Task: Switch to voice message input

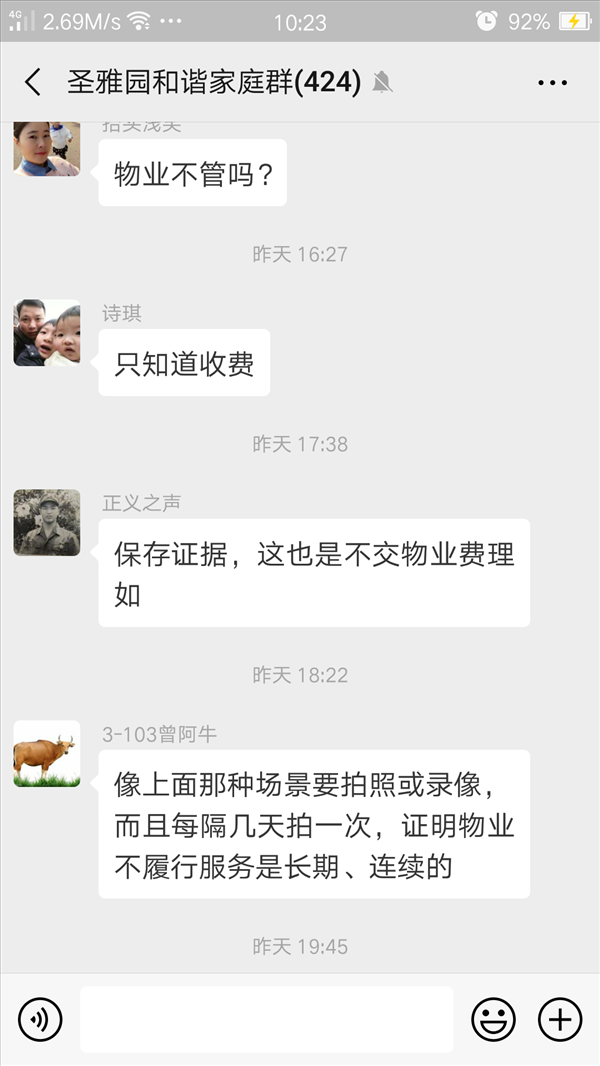Action: (x=39, y=1019)
